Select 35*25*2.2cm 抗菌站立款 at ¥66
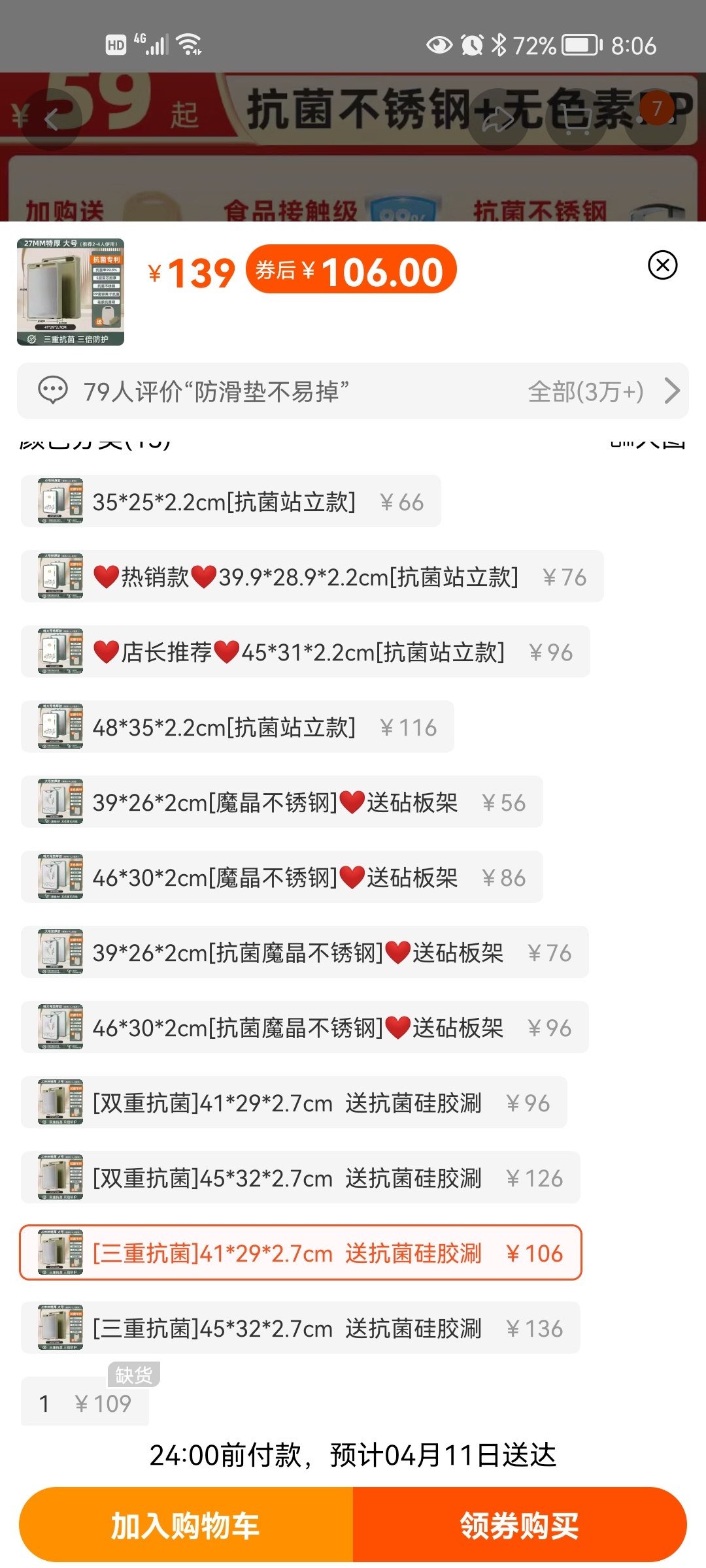Screen dimensions: 706x1568 tap(231, 502)
